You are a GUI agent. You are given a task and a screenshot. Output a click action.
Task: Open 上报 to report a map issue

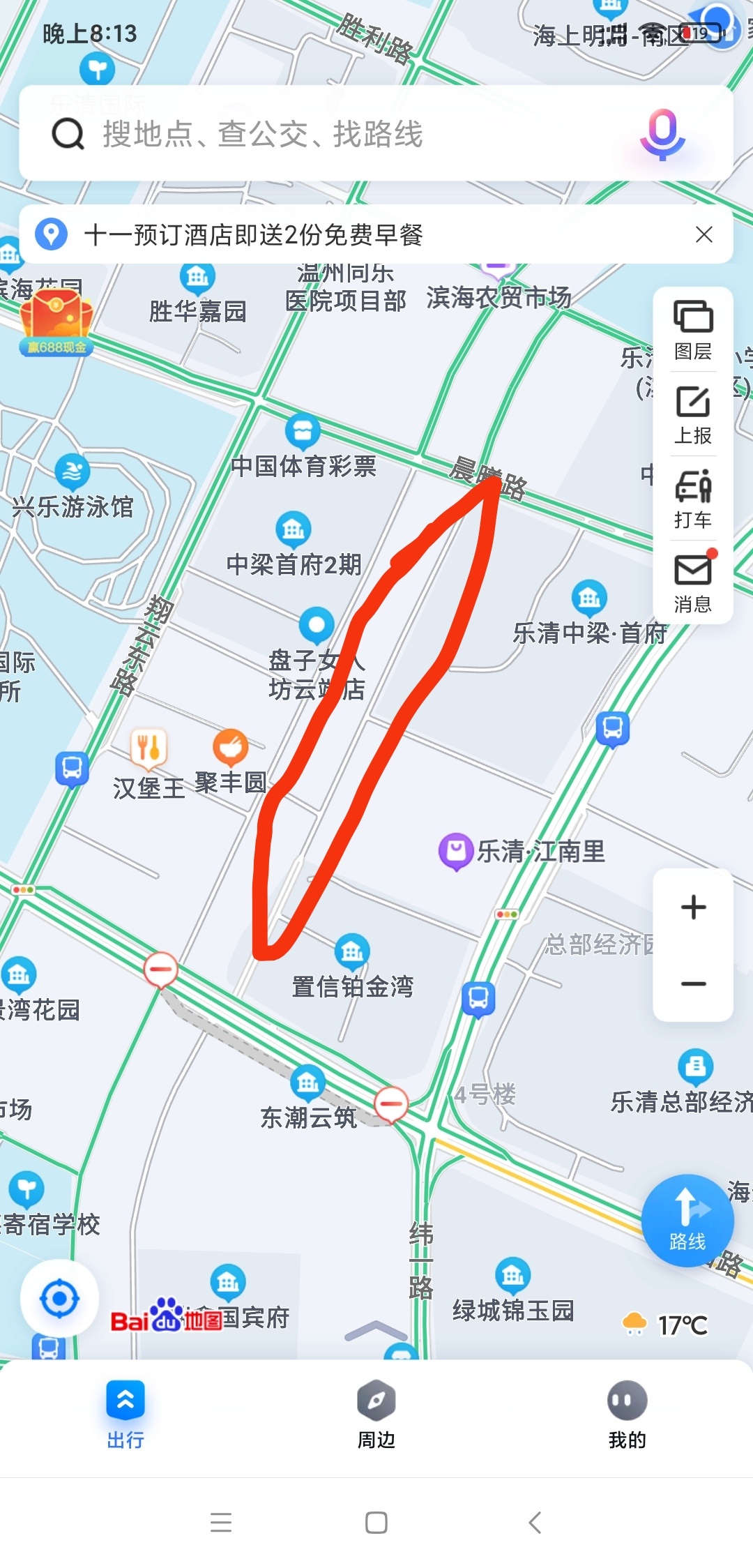click(x=692, y=414)
